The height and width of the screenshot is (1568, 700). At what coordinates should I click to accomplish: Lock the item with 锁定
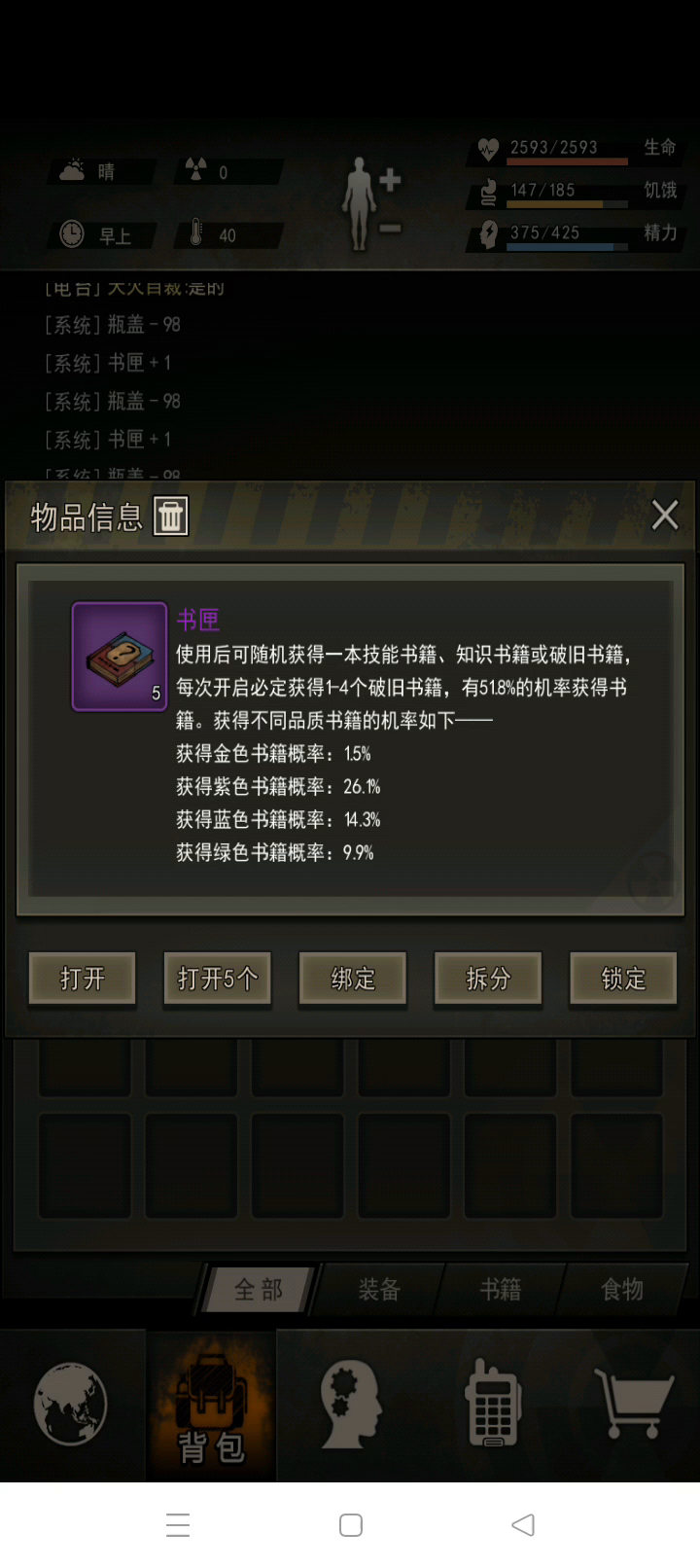pos(623,979)
